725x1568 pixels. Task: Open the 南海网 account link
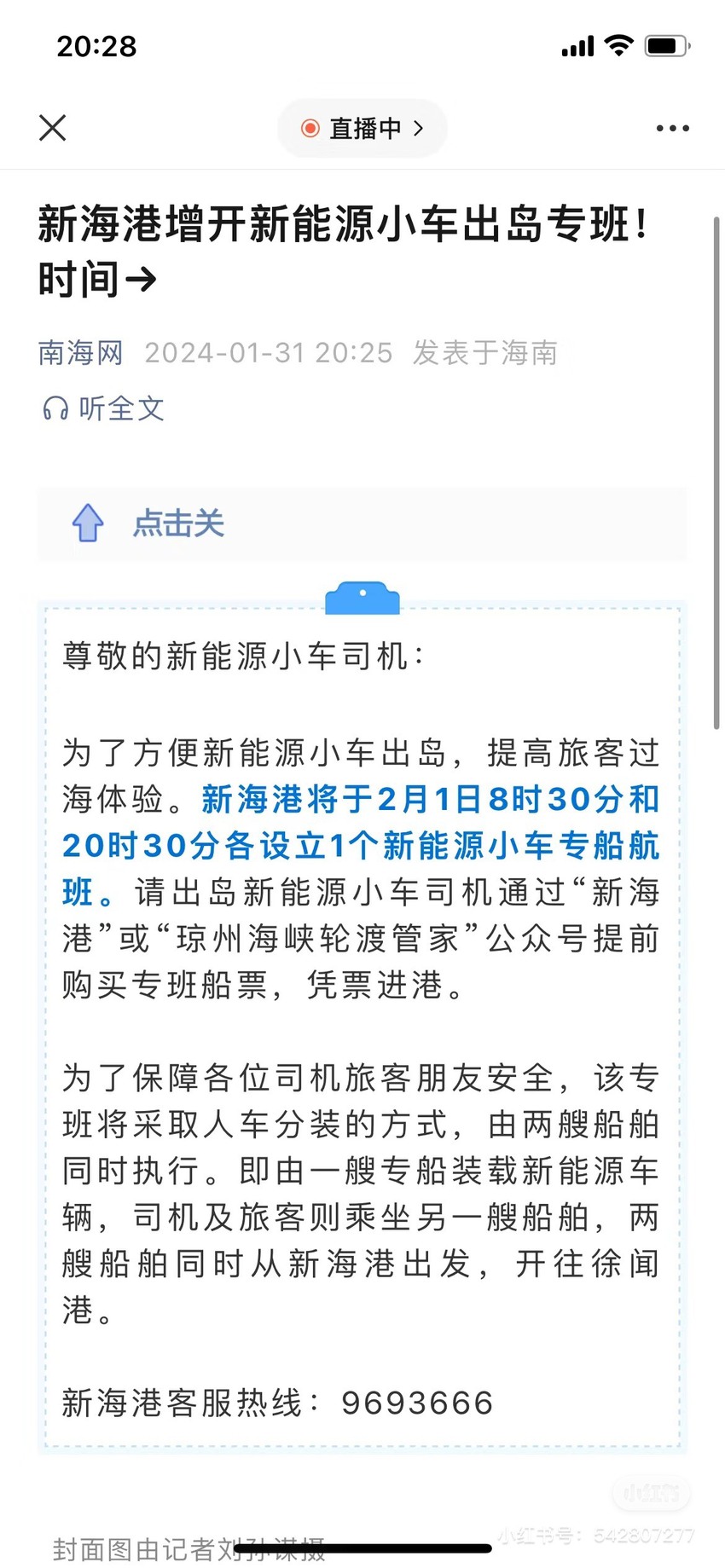pos(81,352)
